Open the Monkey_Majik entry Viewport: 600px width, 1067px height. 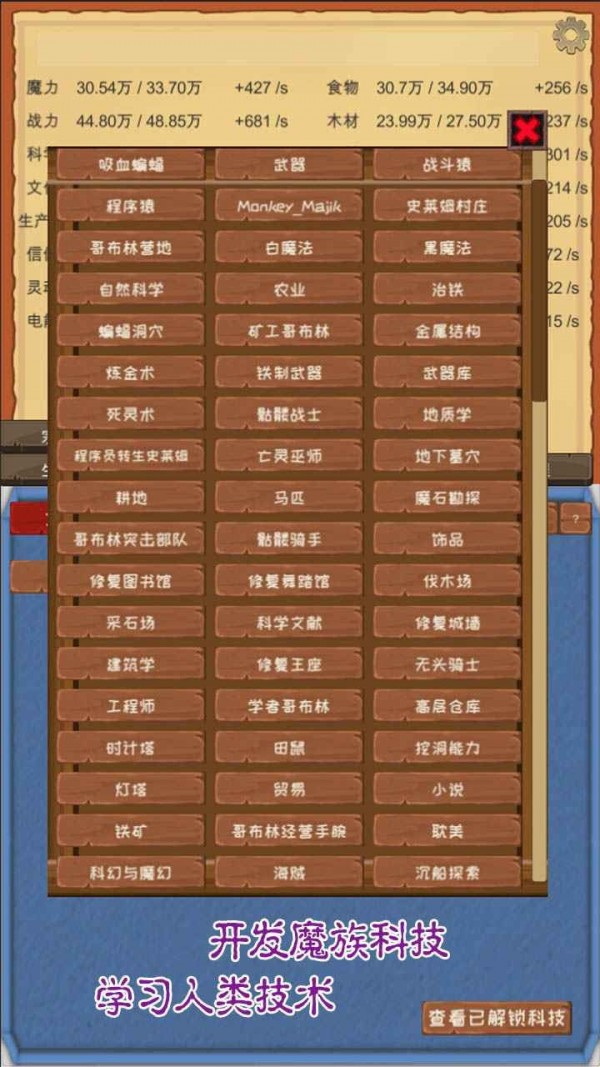click(288, 206)
